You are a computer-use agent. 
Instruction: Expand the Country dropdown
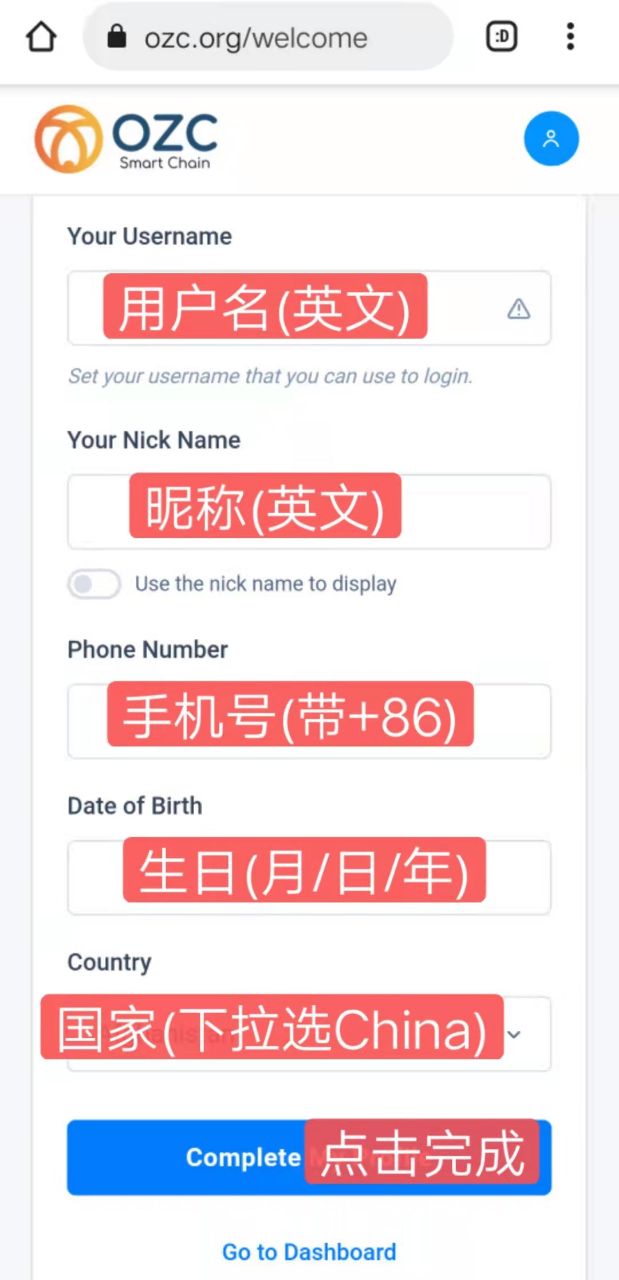(309, 1034)
